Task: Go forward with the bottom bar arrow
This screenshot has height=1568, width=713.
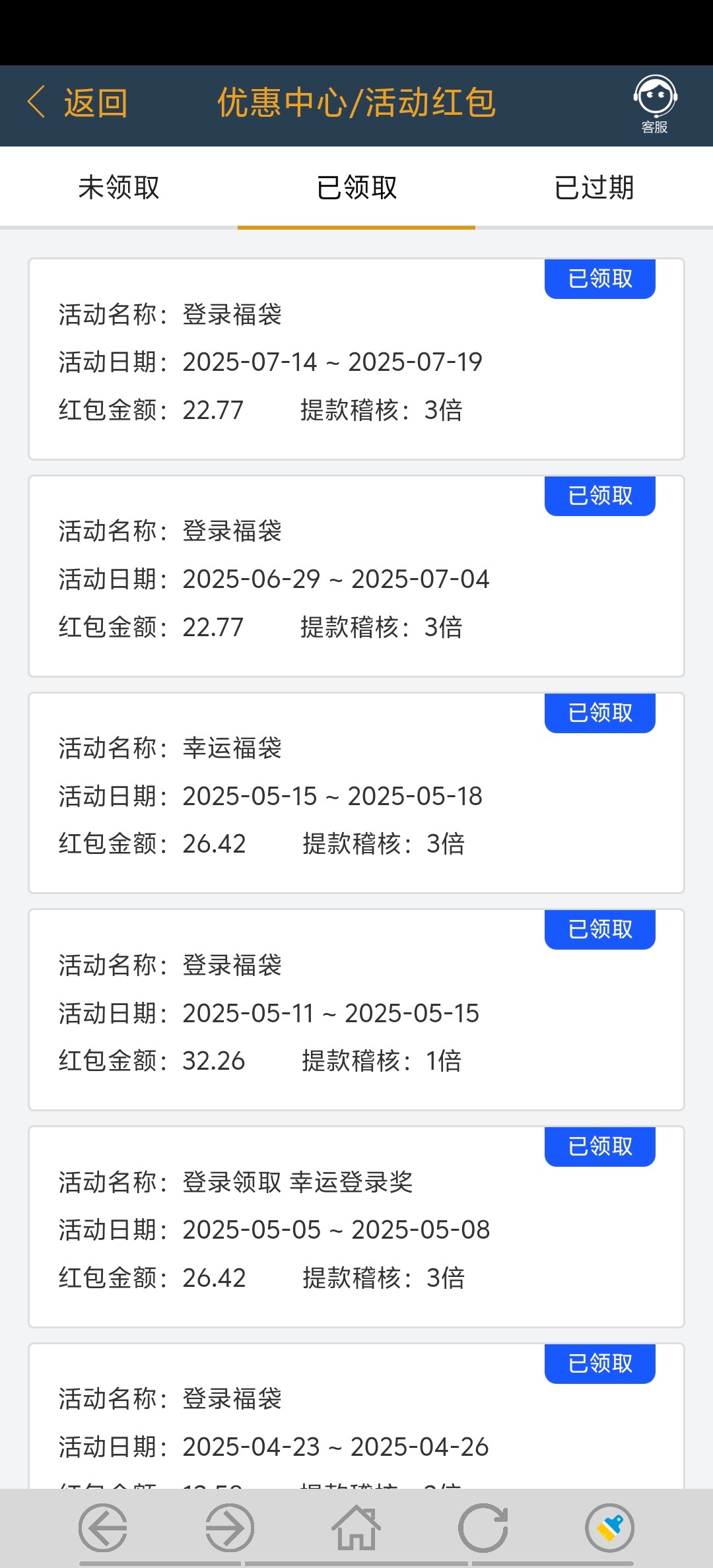Action: point(230,1527)
